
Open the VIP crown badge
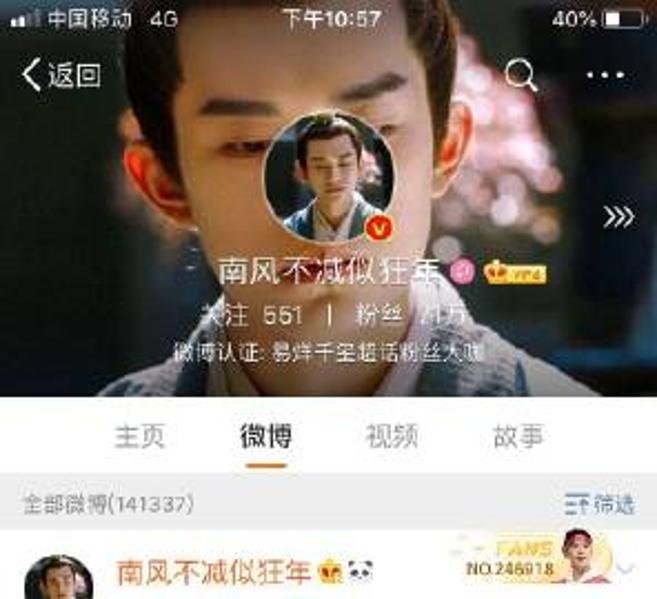(515, 271)
